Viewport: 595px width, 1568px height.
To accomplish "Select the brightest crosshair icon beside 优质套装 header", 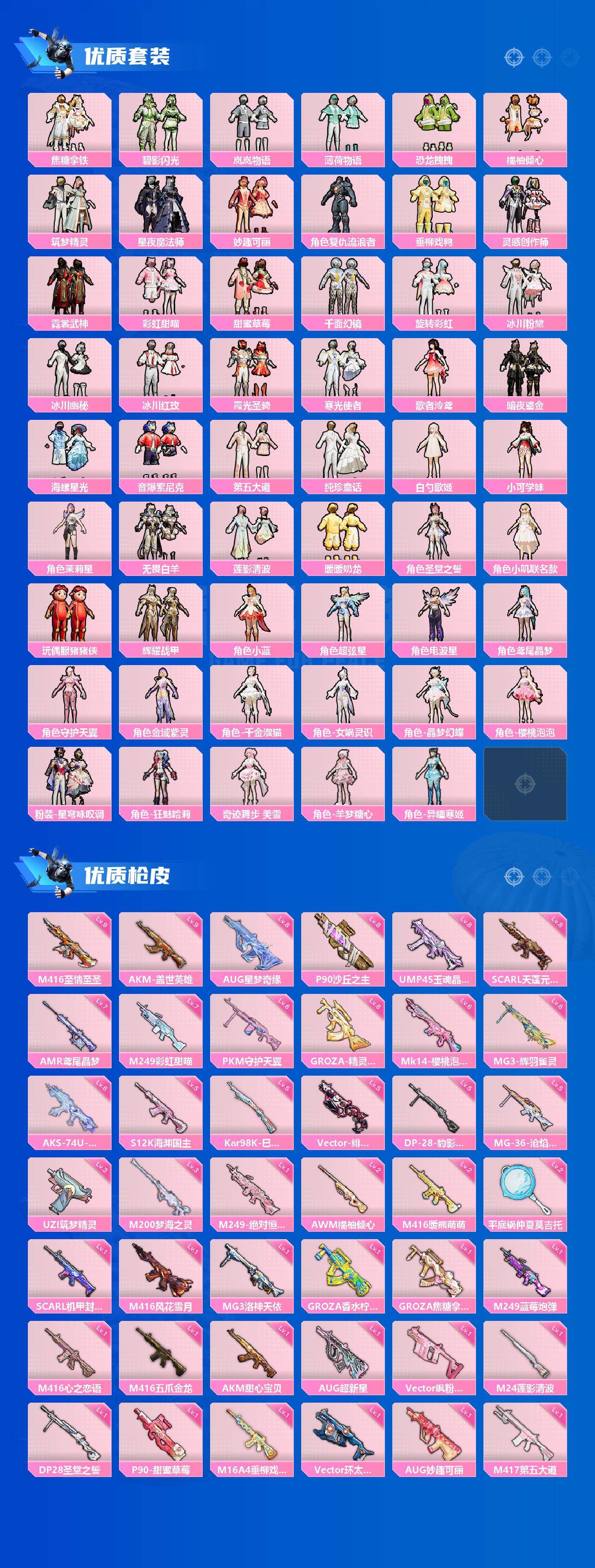I will (513, 58).
